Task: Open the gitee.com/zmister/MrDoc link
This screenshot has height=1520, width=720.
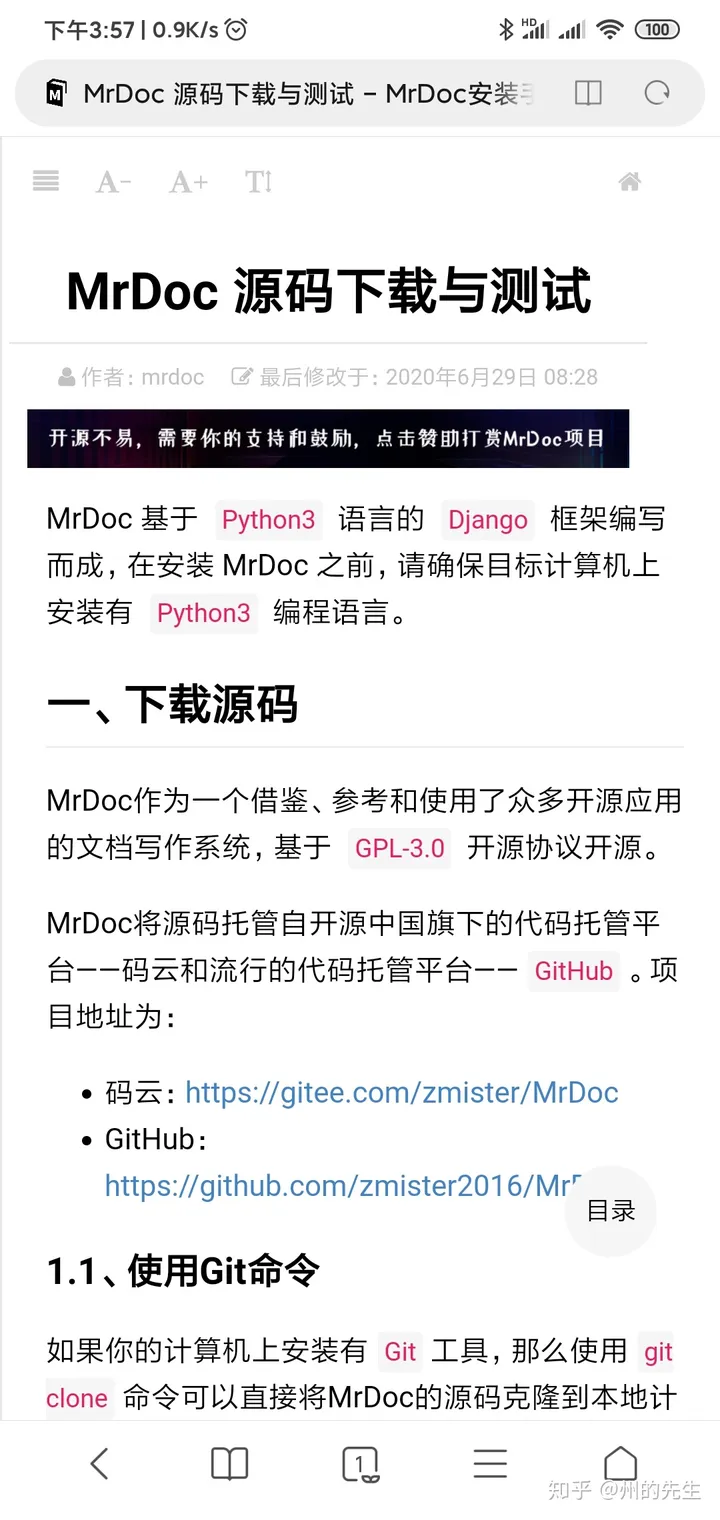Action: click(402, 1092)
